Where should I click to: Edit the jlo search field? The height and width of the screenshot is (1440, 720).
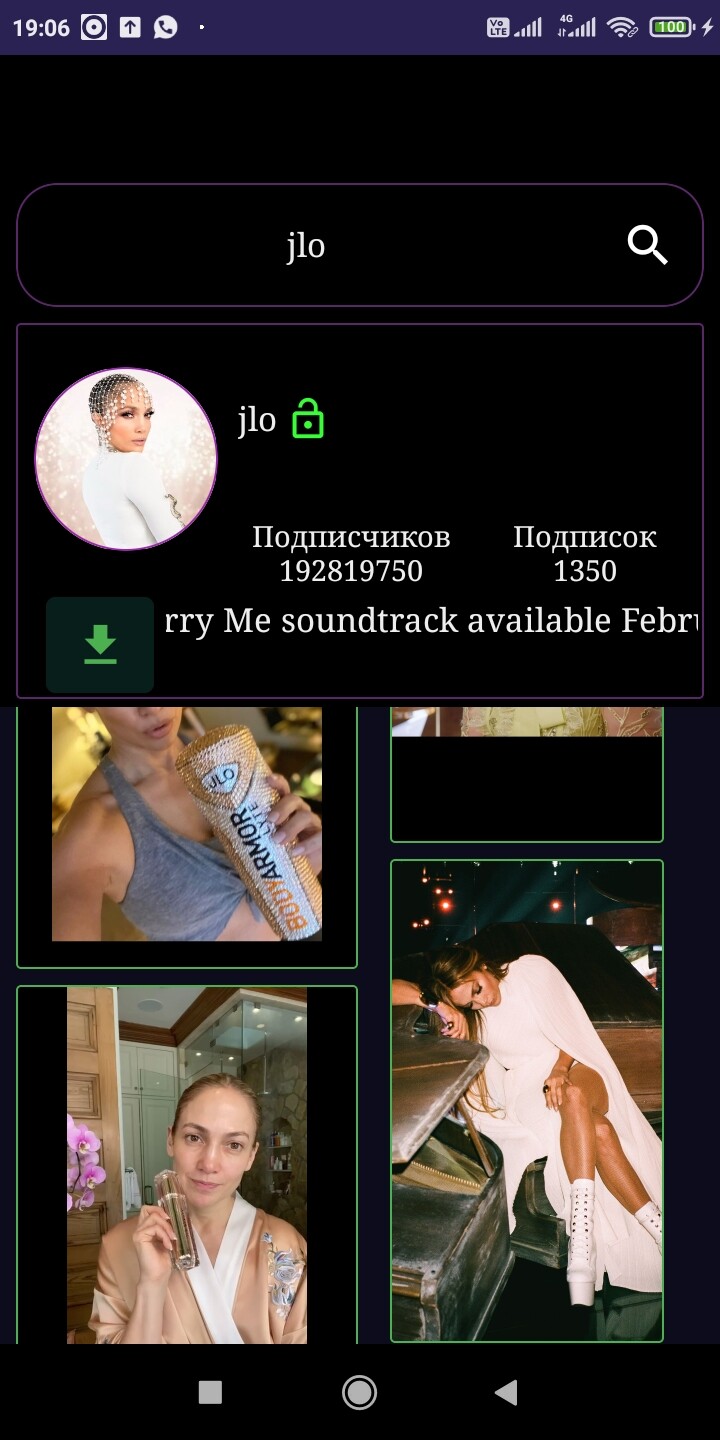tap(360, 245)
